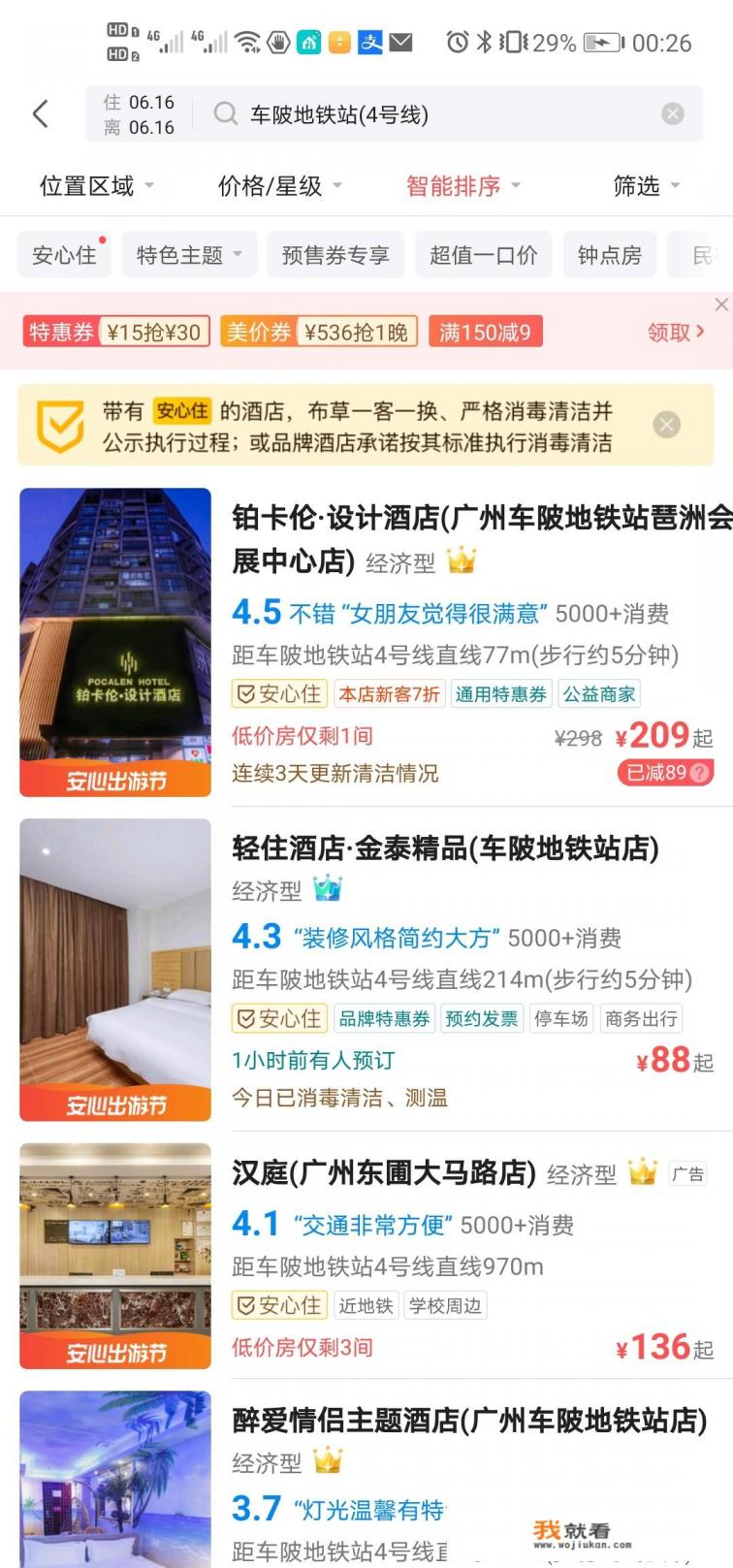Enable the 钟点房 filter

[x=610, y=254]
